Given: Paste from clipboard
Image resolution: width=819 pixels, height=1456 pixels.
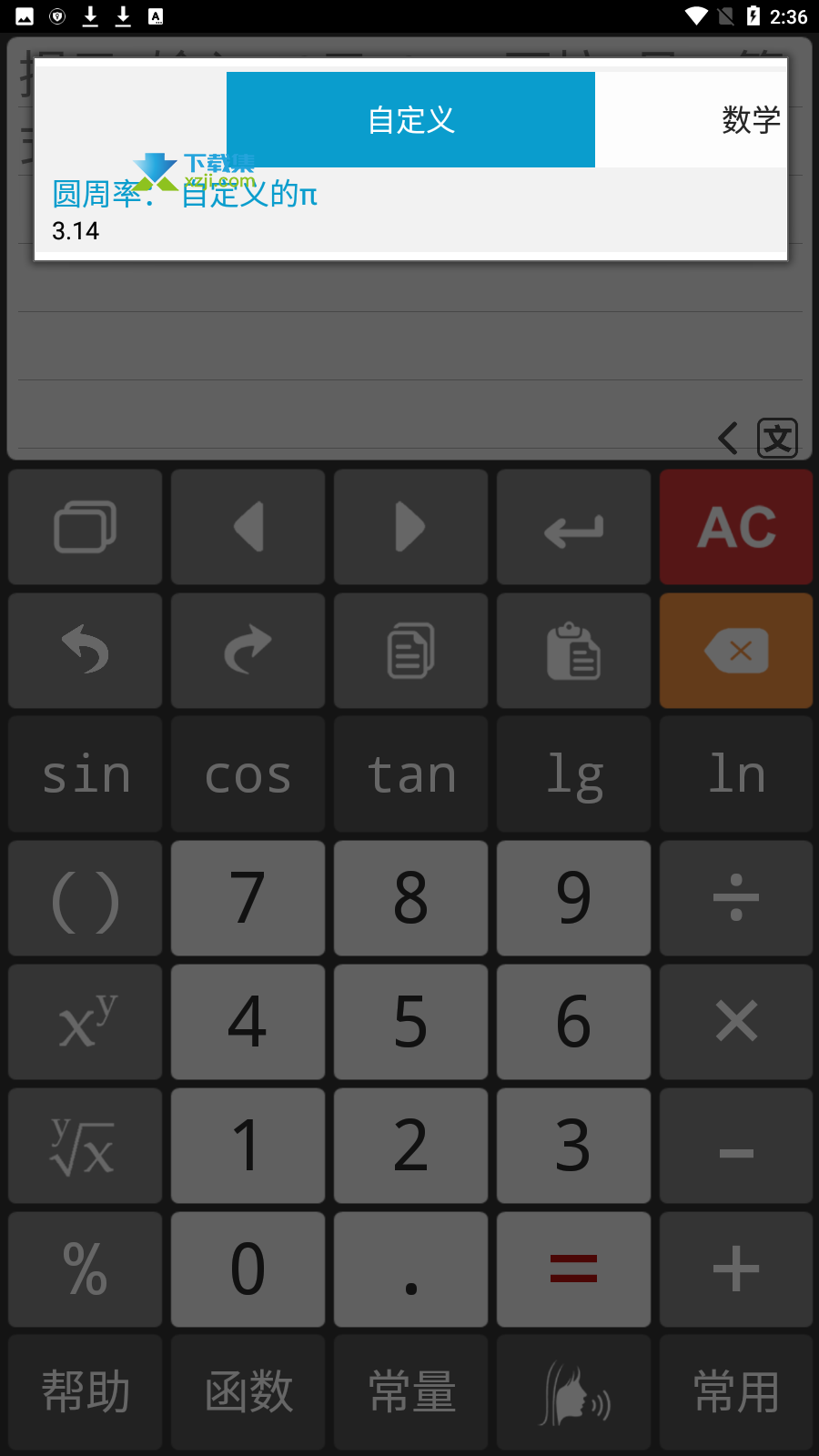Looking at the screenshot, I should 573,651.
